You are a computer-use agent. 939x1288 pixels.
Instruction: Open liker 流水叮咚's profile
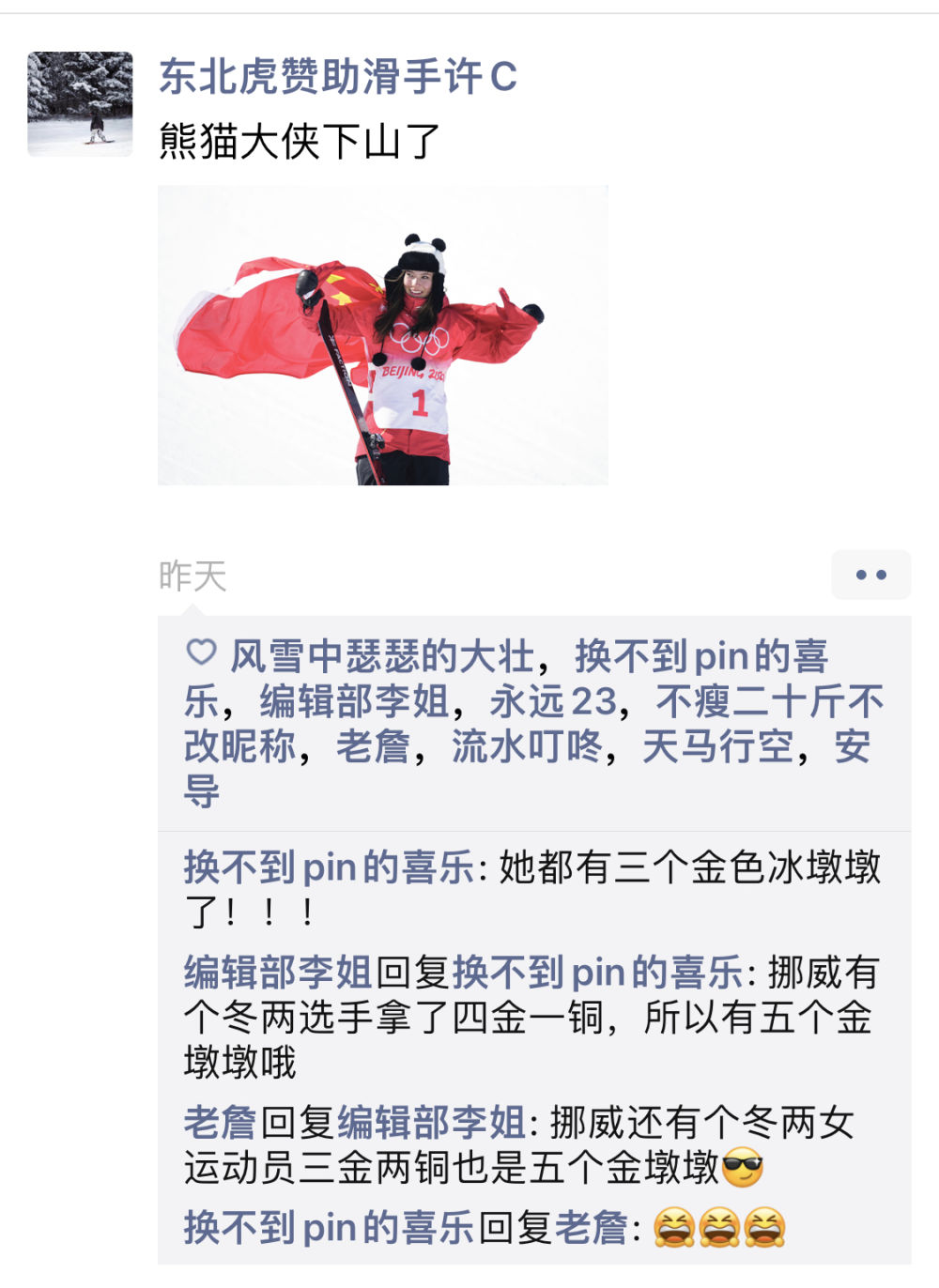(x=526, y=746)
